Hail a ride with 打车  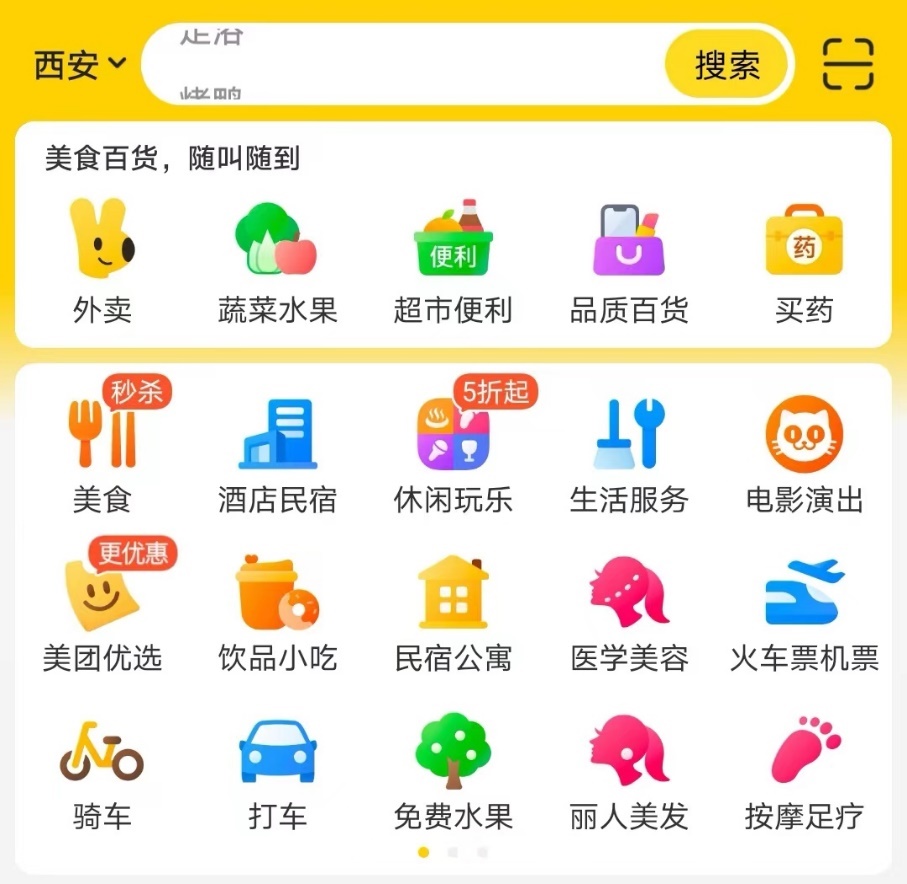click(277, 770)
